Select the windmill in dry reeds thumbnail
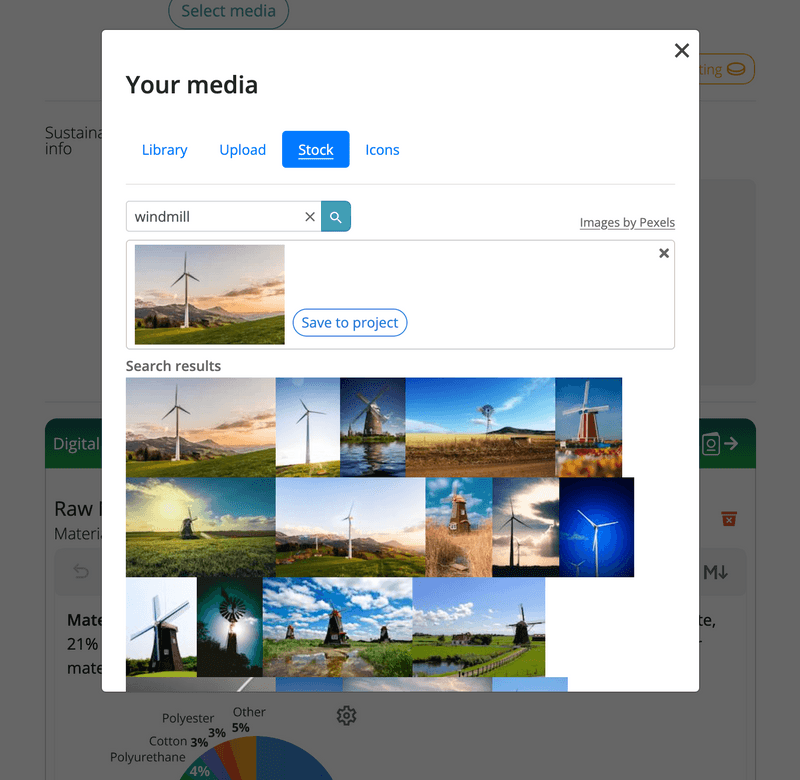 pos(458,527)
